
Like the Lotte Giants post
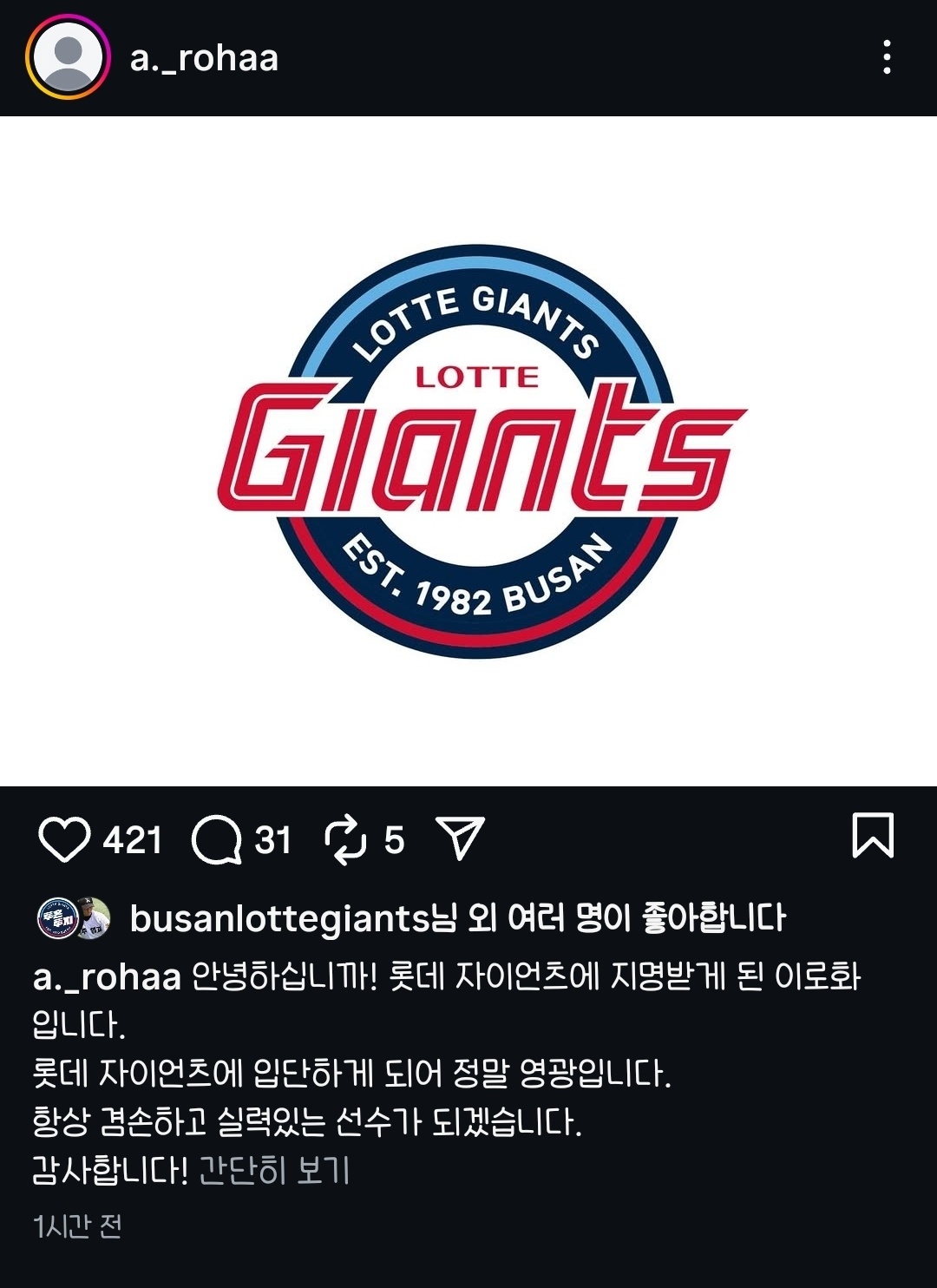pyautogui.click(x=64, y=839)
